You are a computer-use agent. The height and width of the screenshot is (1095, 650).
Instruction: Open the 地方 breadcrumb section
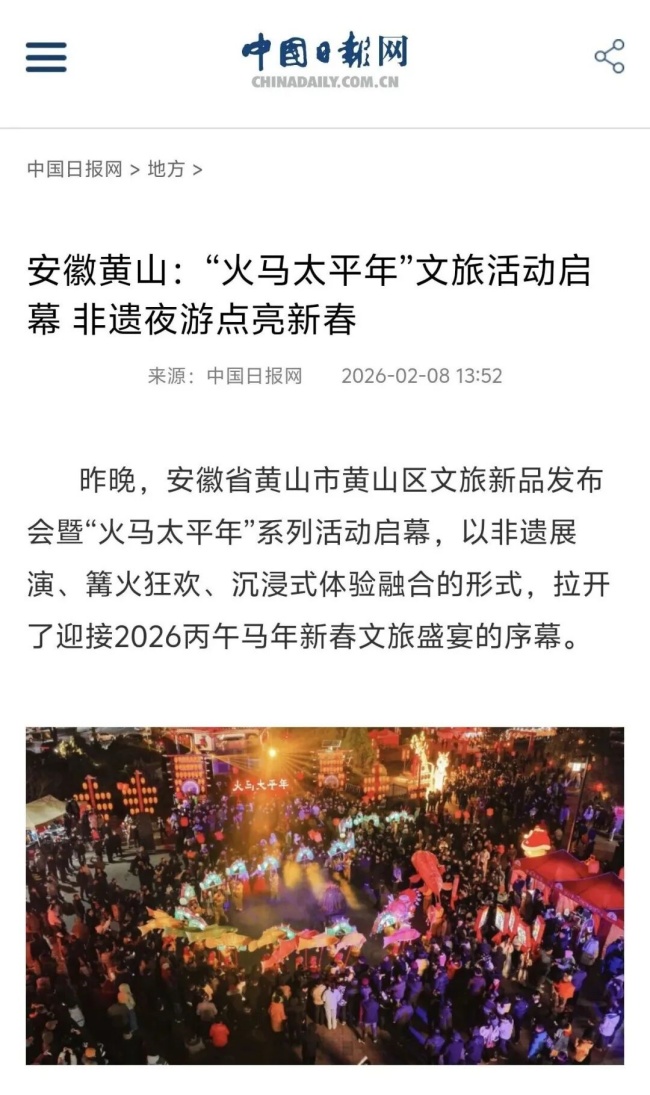click(166, 169)
